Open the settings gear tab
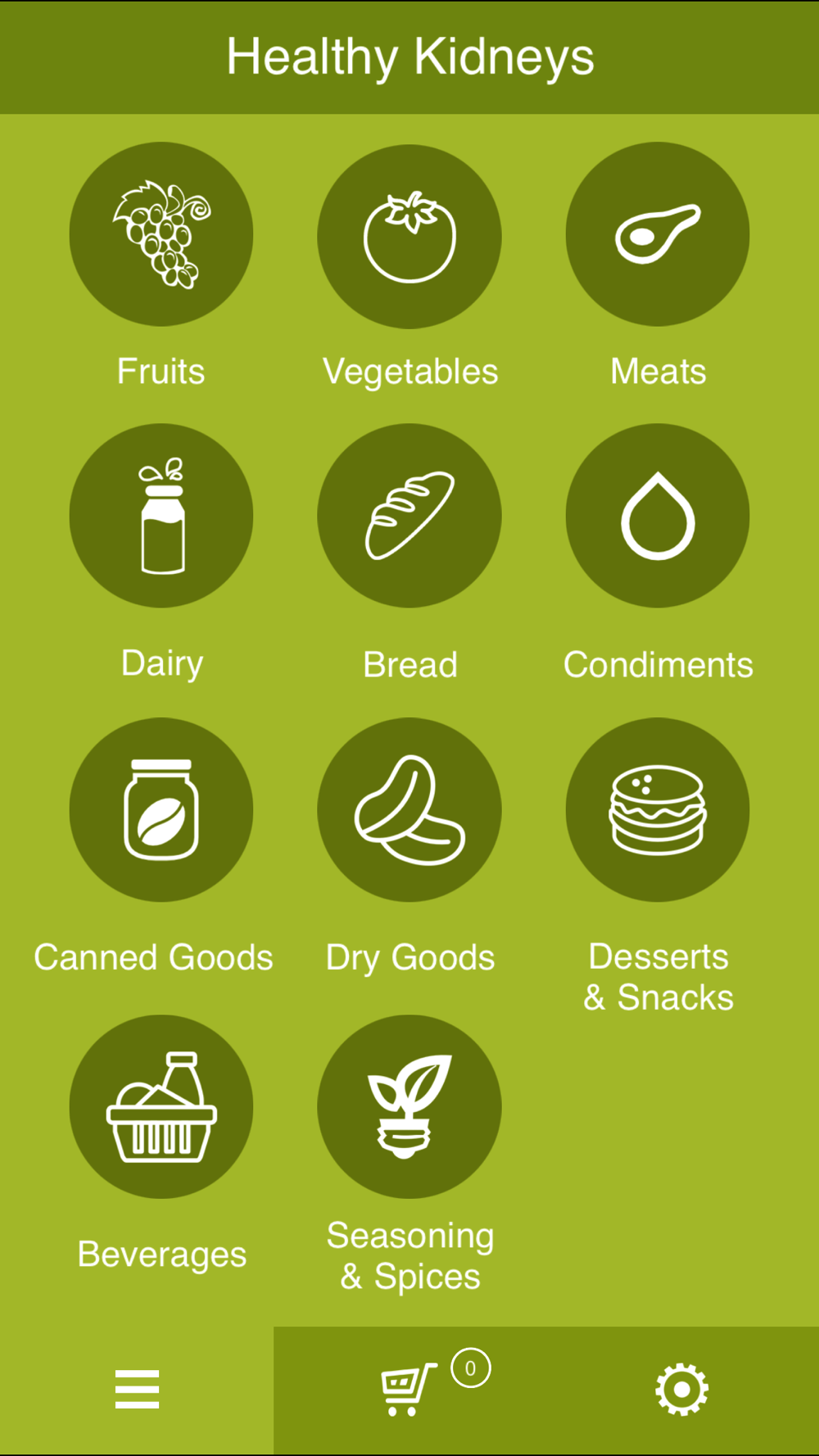The image size is (819, 1456). (681, 1390)
